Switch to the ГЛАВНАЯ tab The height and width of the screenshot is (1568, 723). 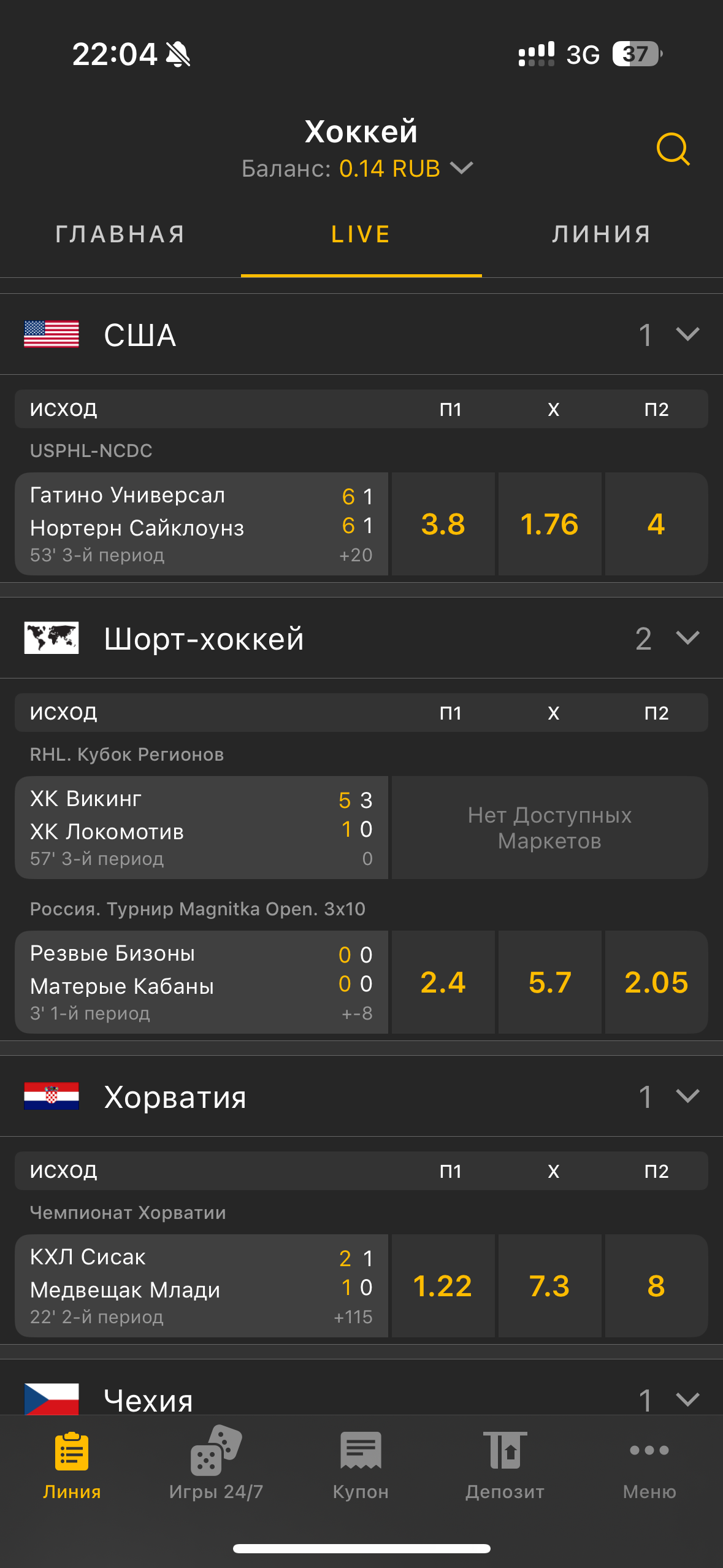point(120,234)
